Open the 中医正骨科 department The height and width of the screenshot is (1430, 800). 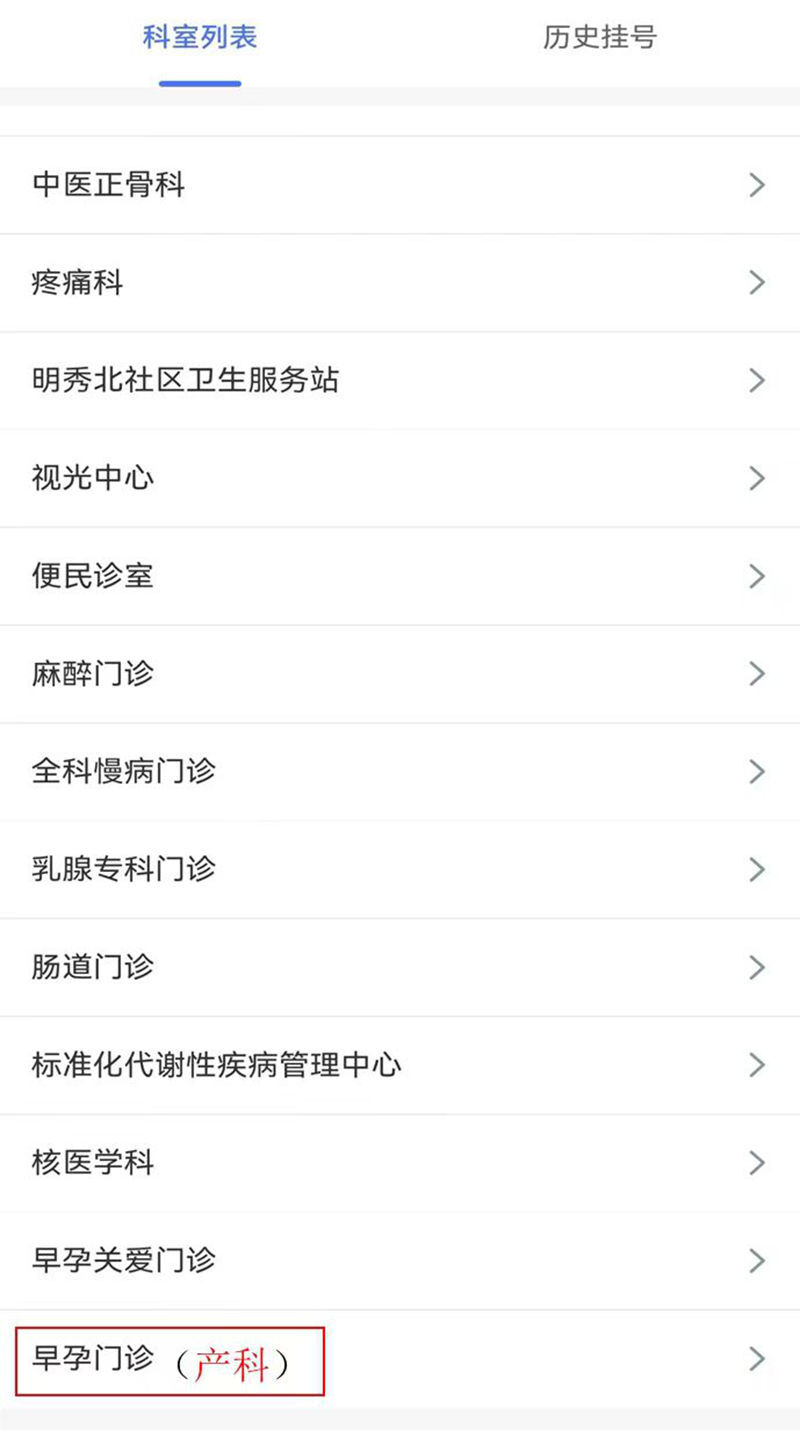pyautogui.click(x=400, y=185)
